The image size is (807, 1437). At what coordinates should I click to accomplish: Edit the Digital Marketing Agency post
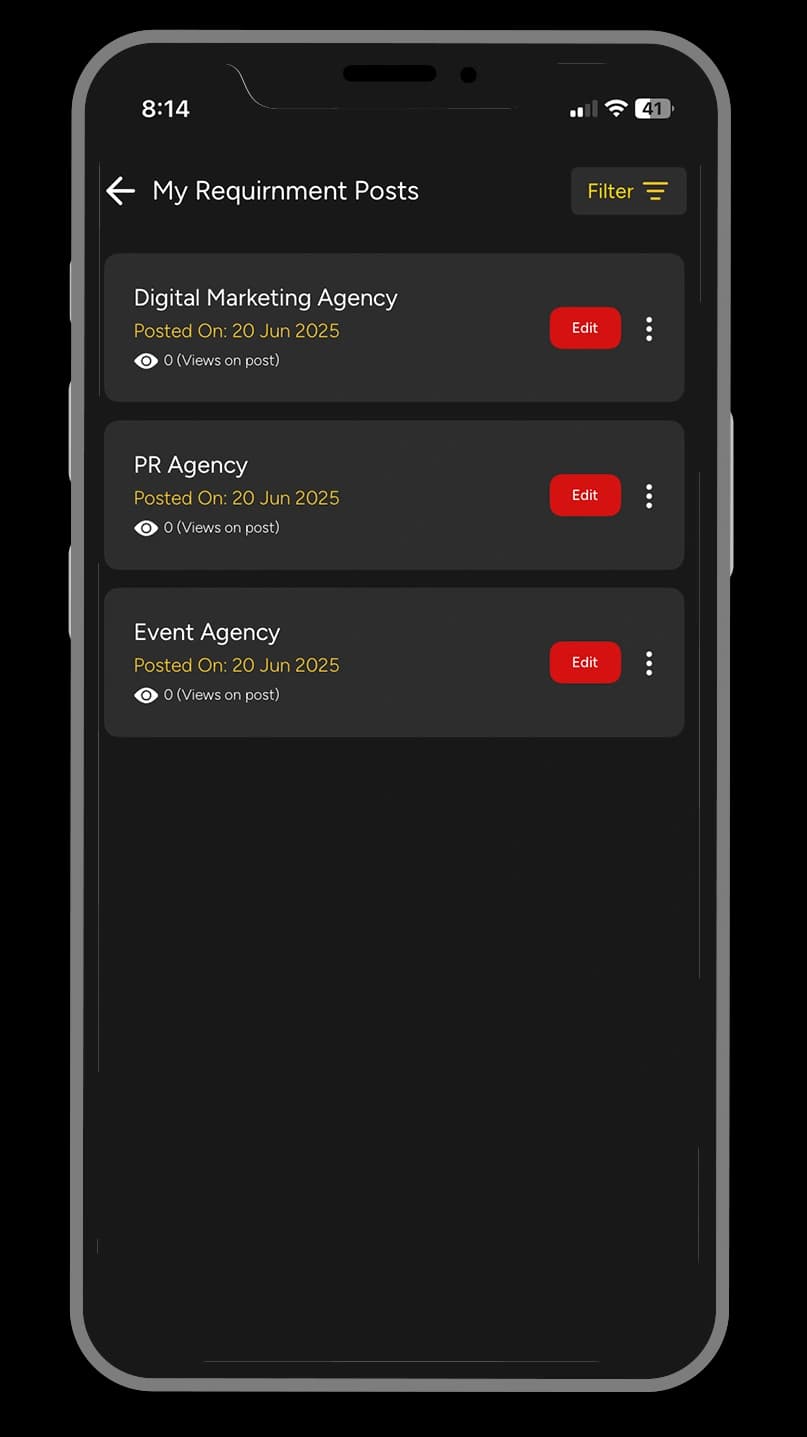click(x=585, y=328)
